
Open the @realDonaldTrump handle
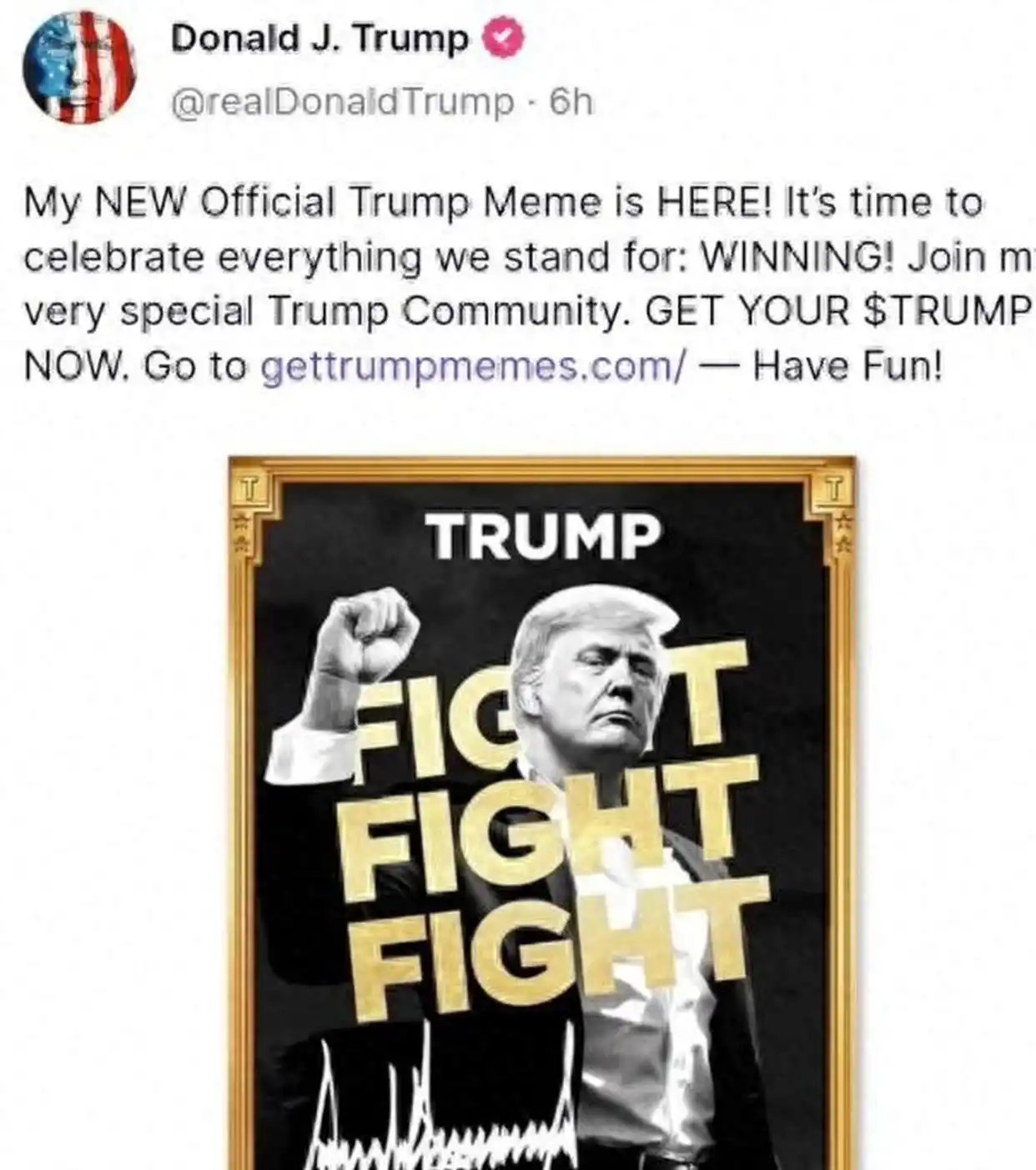coord(342,103)
